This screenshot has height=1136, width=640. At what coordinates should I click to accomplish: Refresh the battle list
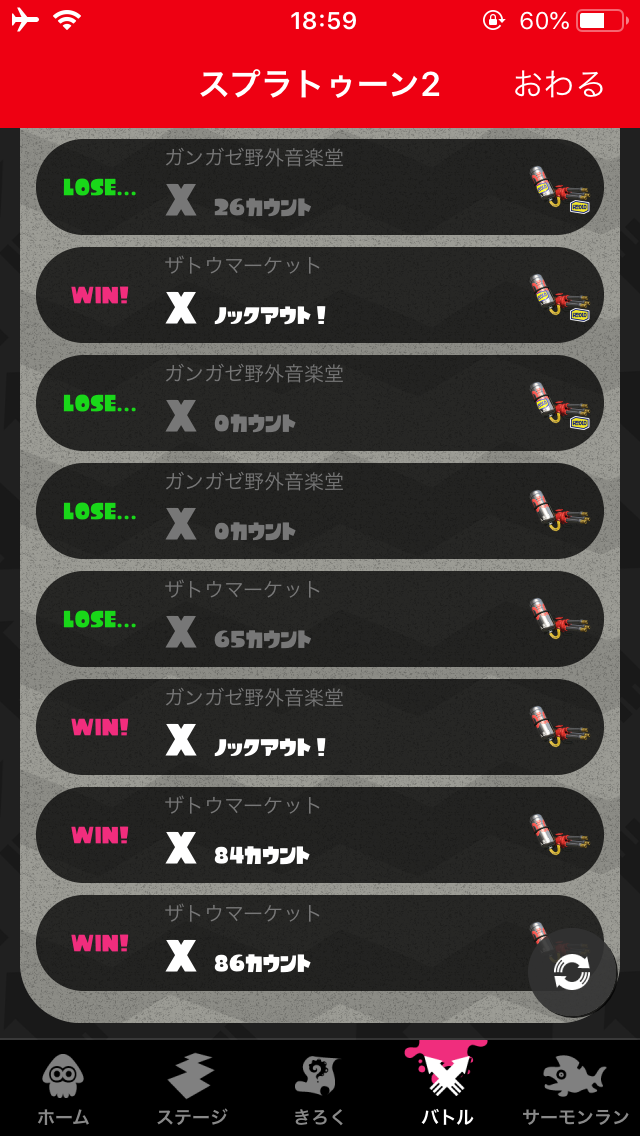click(572, 972)
